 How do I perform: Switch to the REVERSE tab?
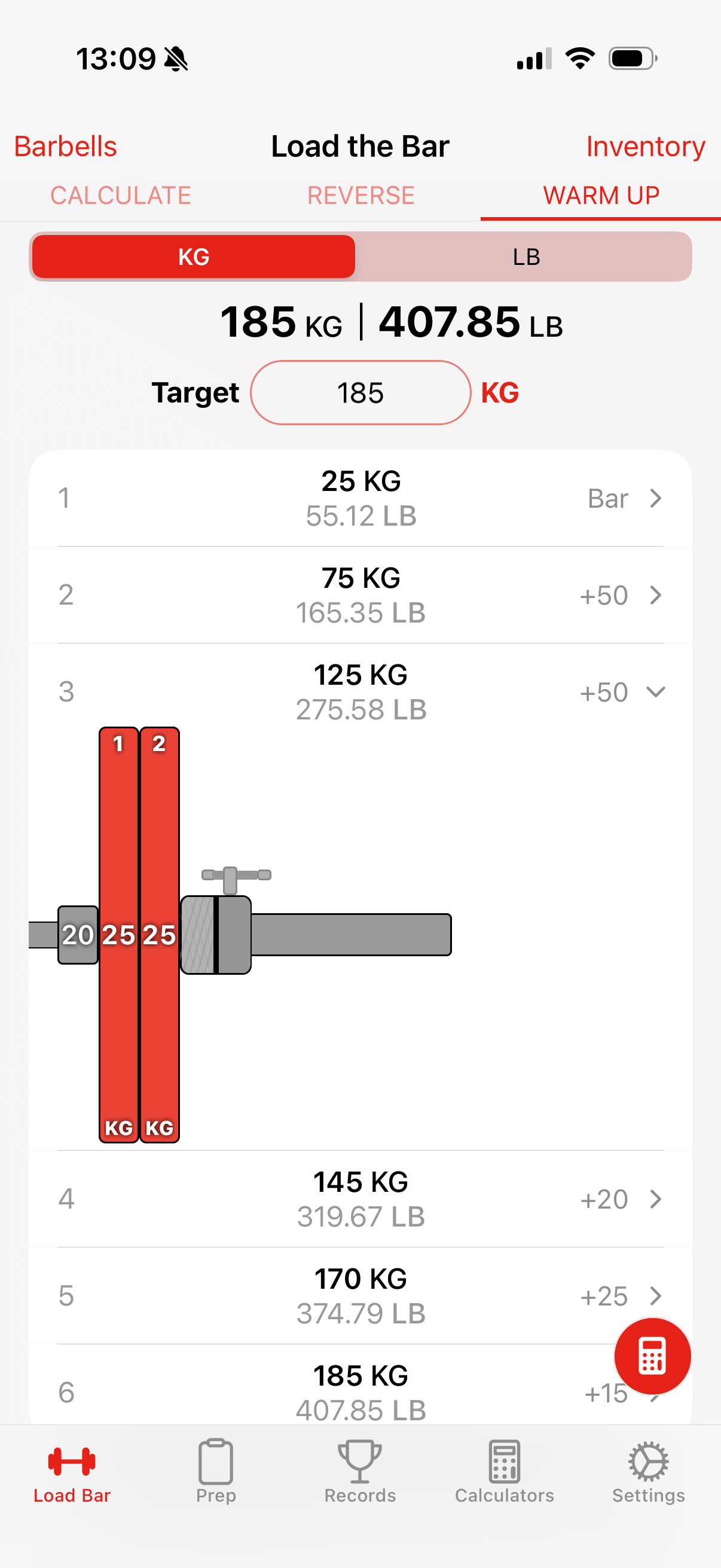coord(360,196)
